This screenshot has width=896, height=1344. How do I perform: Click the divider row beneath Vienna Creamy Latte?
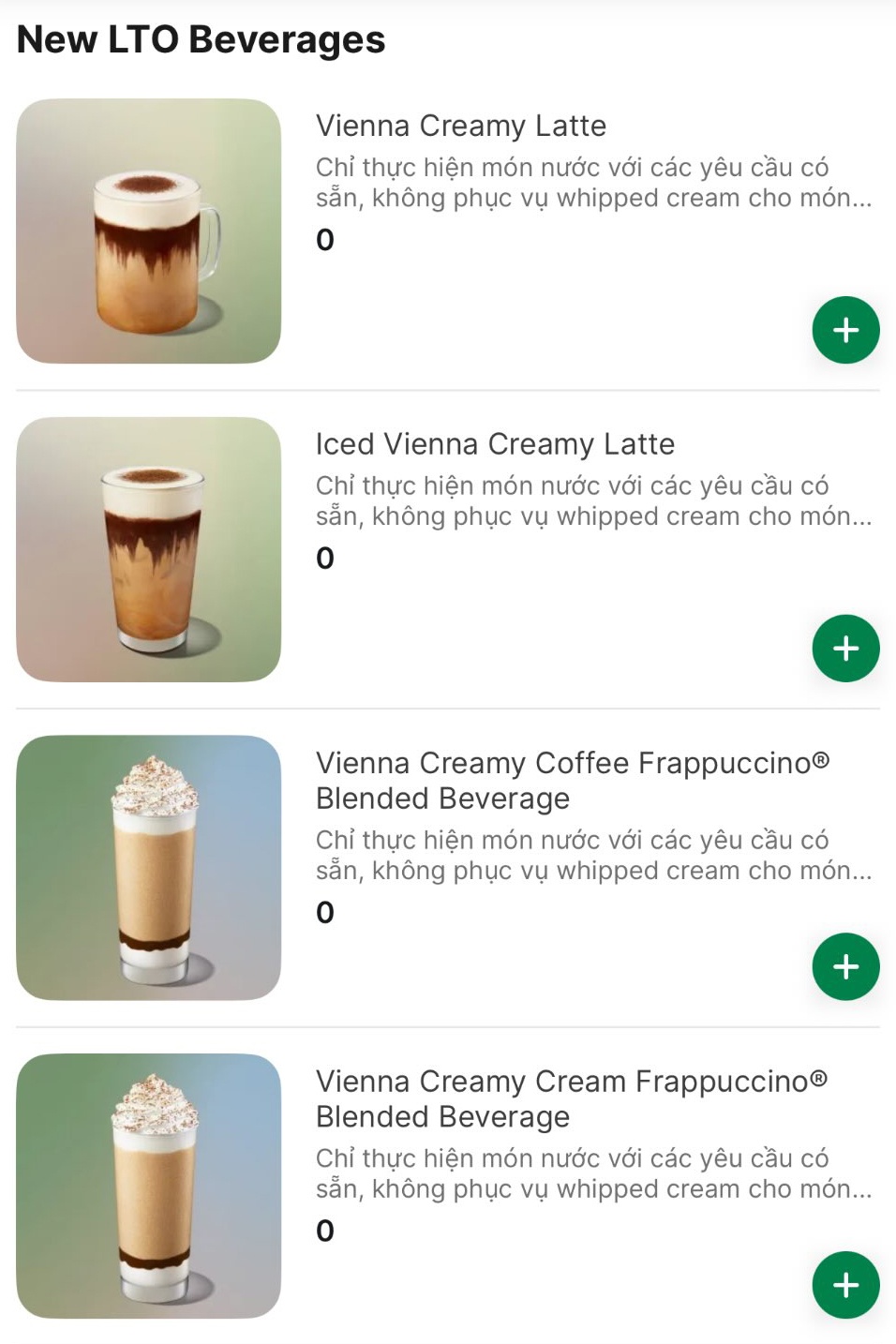click(448, 387)
